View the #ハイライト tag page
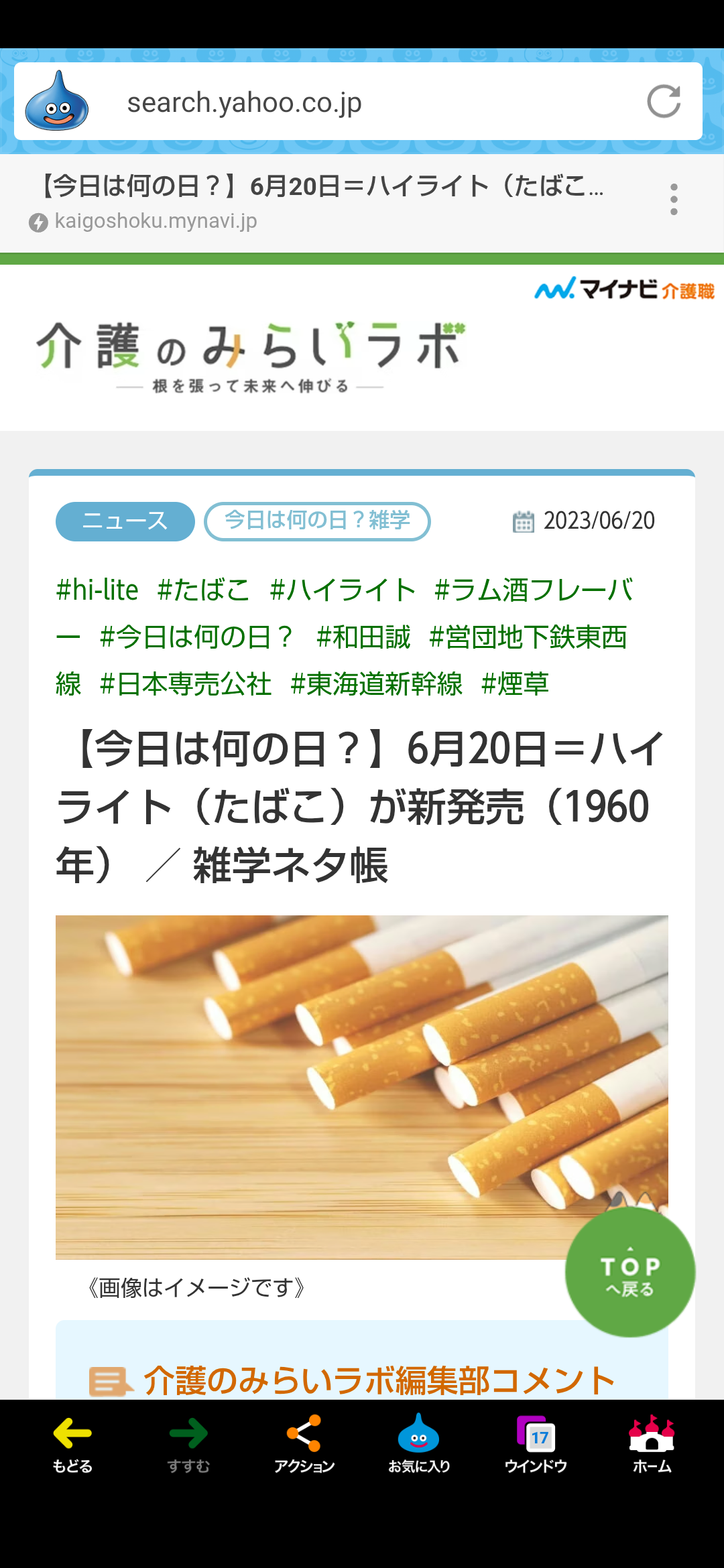Screen dimensions: 724x1568 tap(343, 590)
